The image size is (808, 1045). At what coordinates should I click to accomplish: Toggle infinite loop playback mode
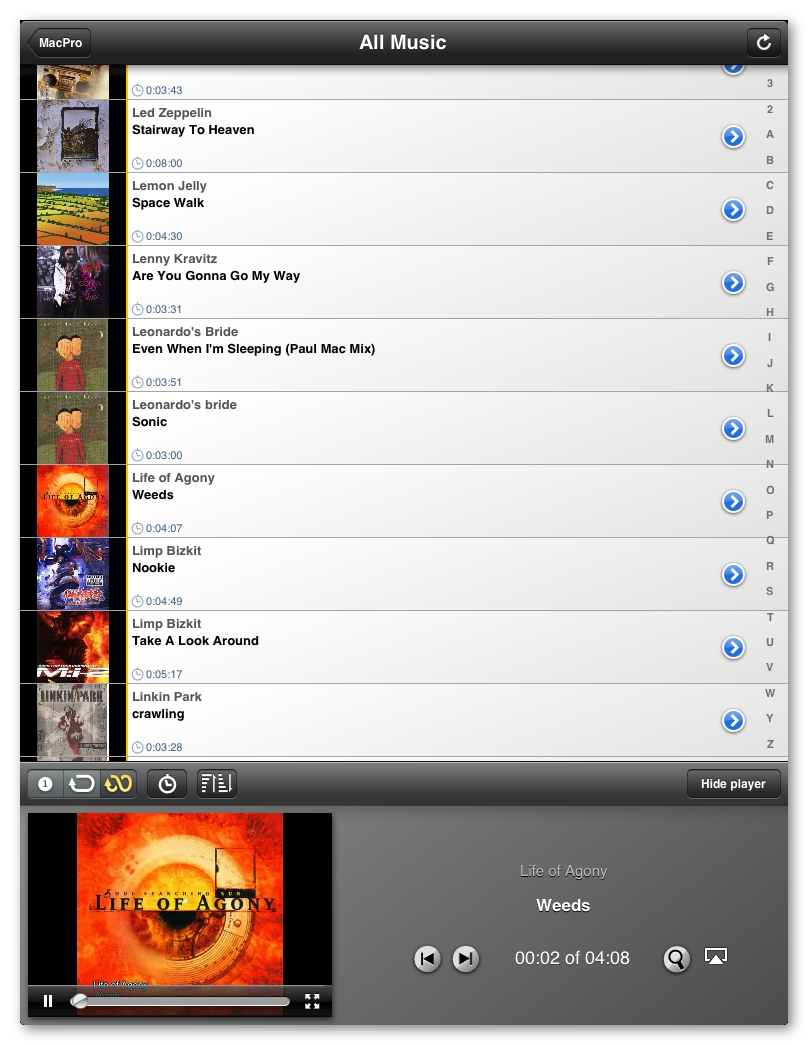tap(117, 784)
